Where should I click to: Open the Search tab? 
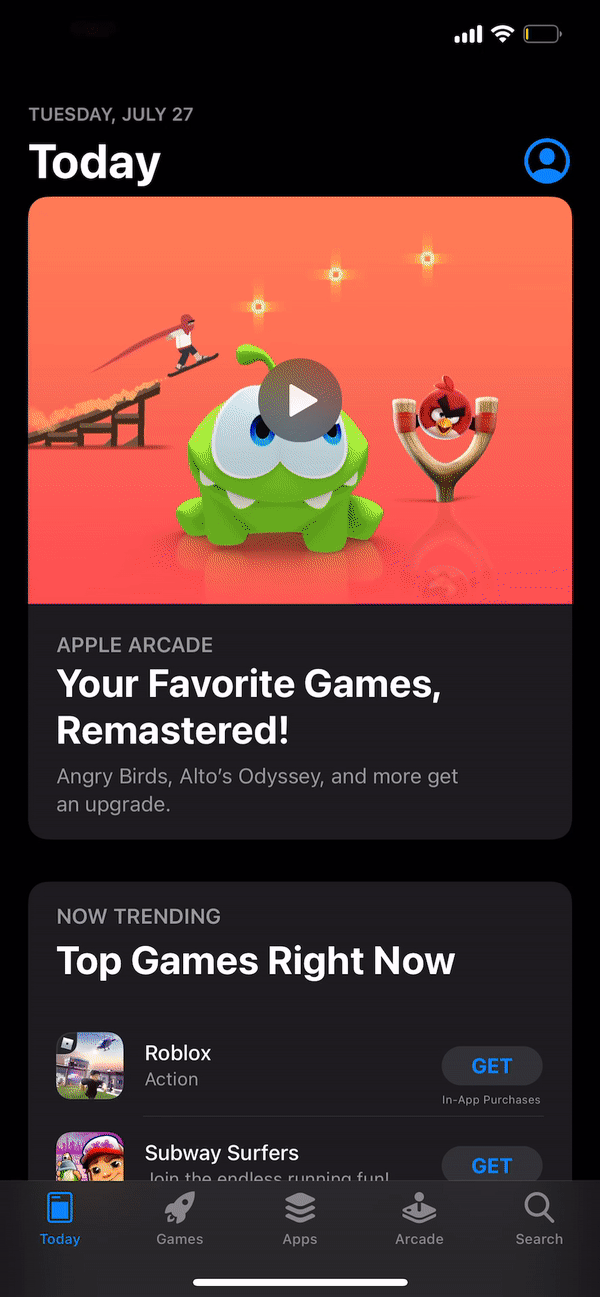coord(539,1220)
